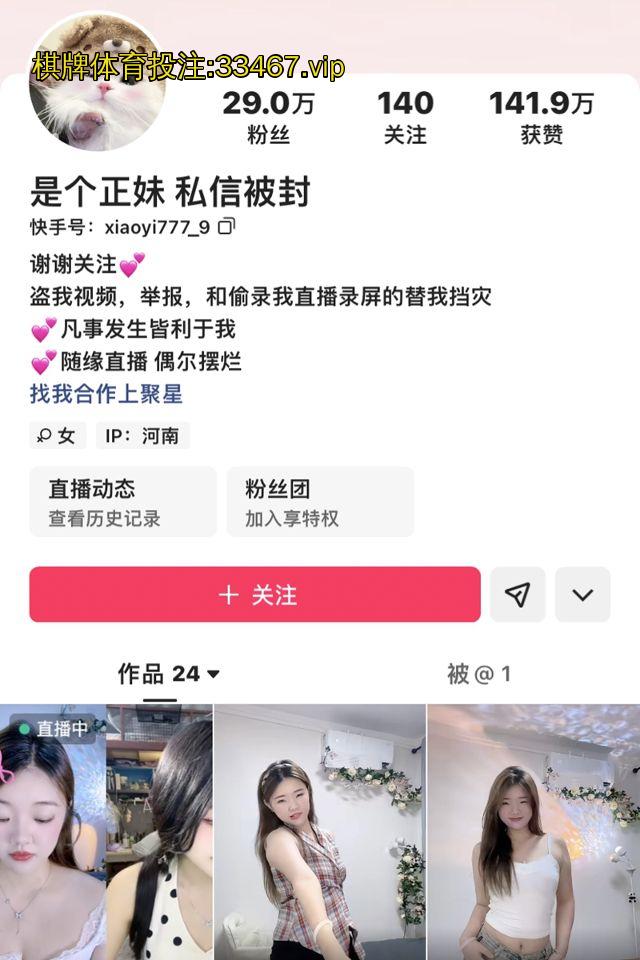This screenshot has width=640, height=960.
Task: Follow this user with the 关注 button
Action: [x=255, y=595]
